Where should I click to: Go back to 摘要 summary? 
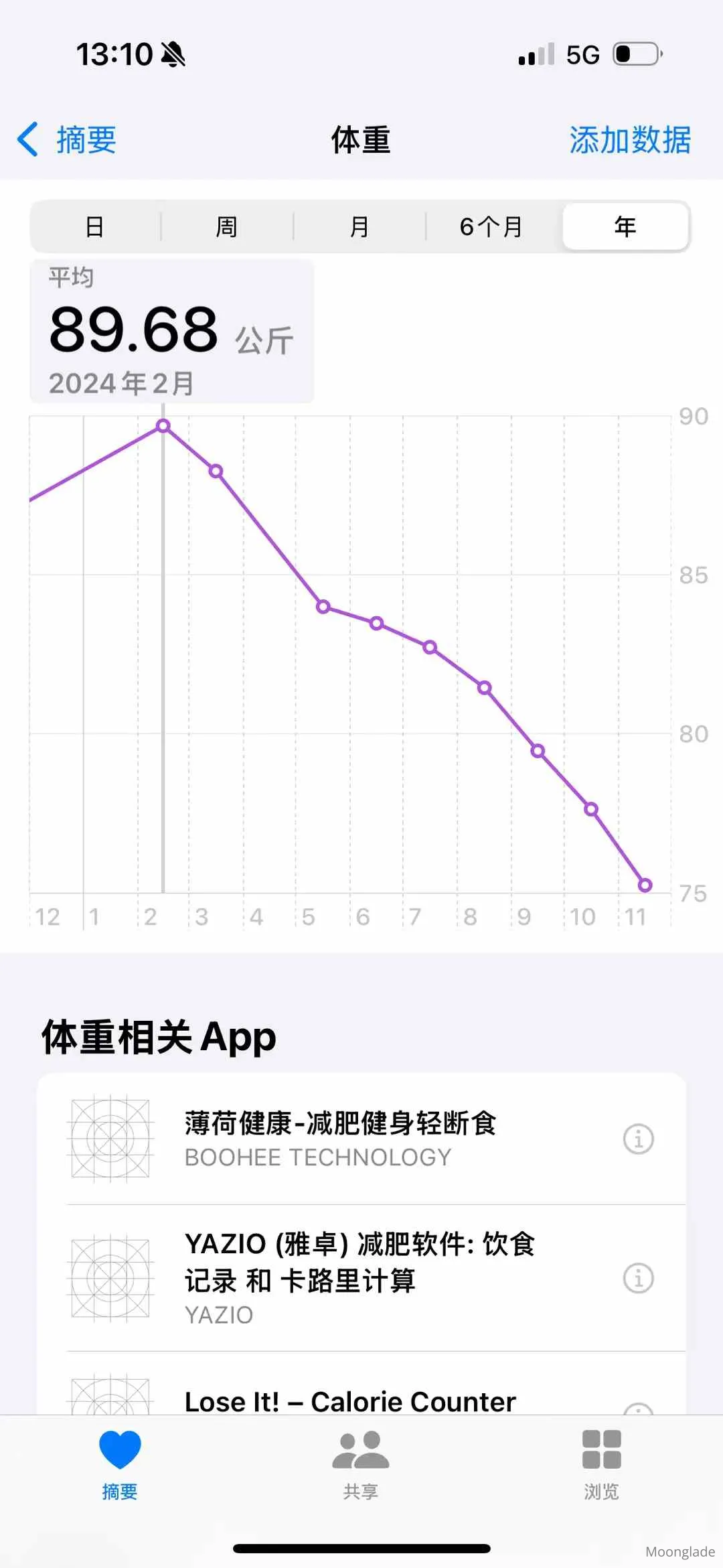coord(67,140)
